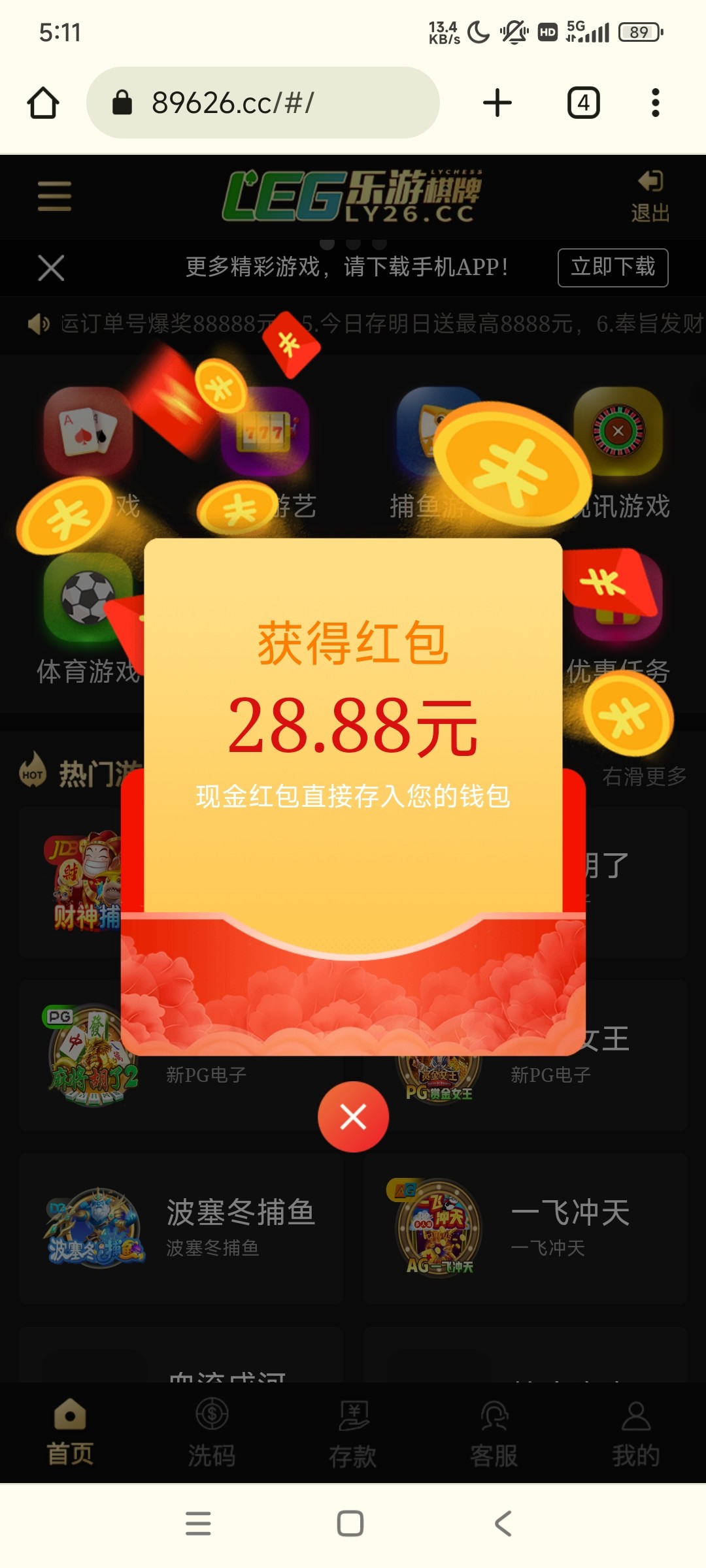The width and height of the screenshot is (706, 1568).
Task: Switch to the 存款 tab
Action: pyautogui.click(x=353, y=1431)
